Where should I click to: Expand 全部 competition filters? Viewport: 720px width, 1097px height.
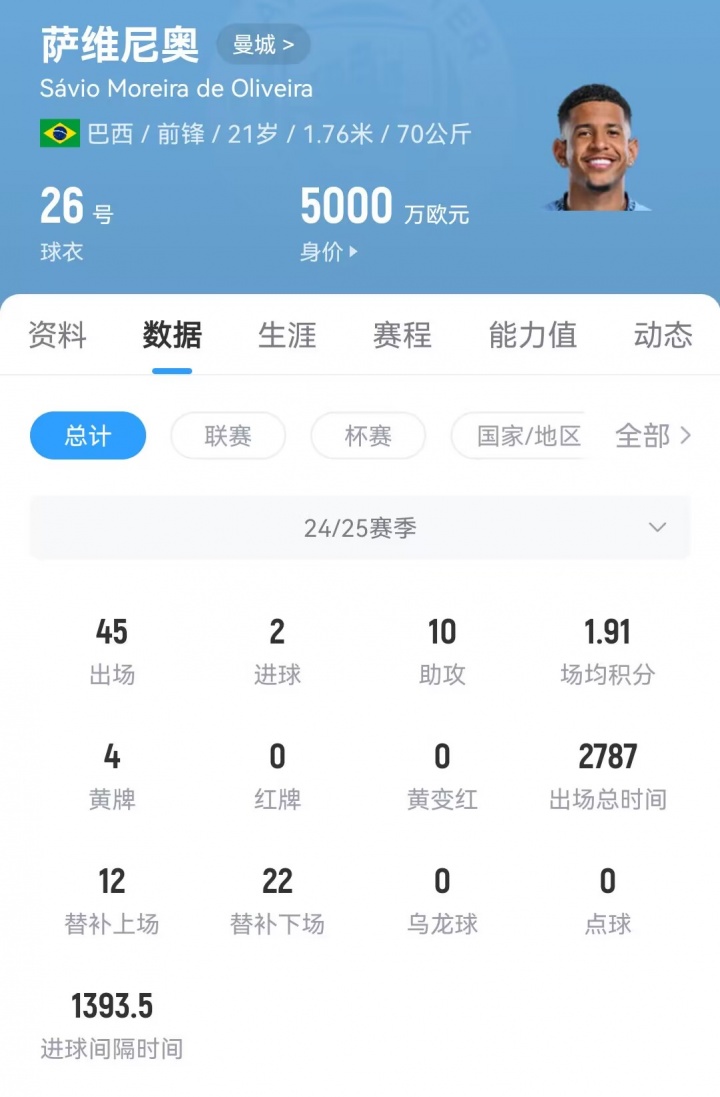653,436
